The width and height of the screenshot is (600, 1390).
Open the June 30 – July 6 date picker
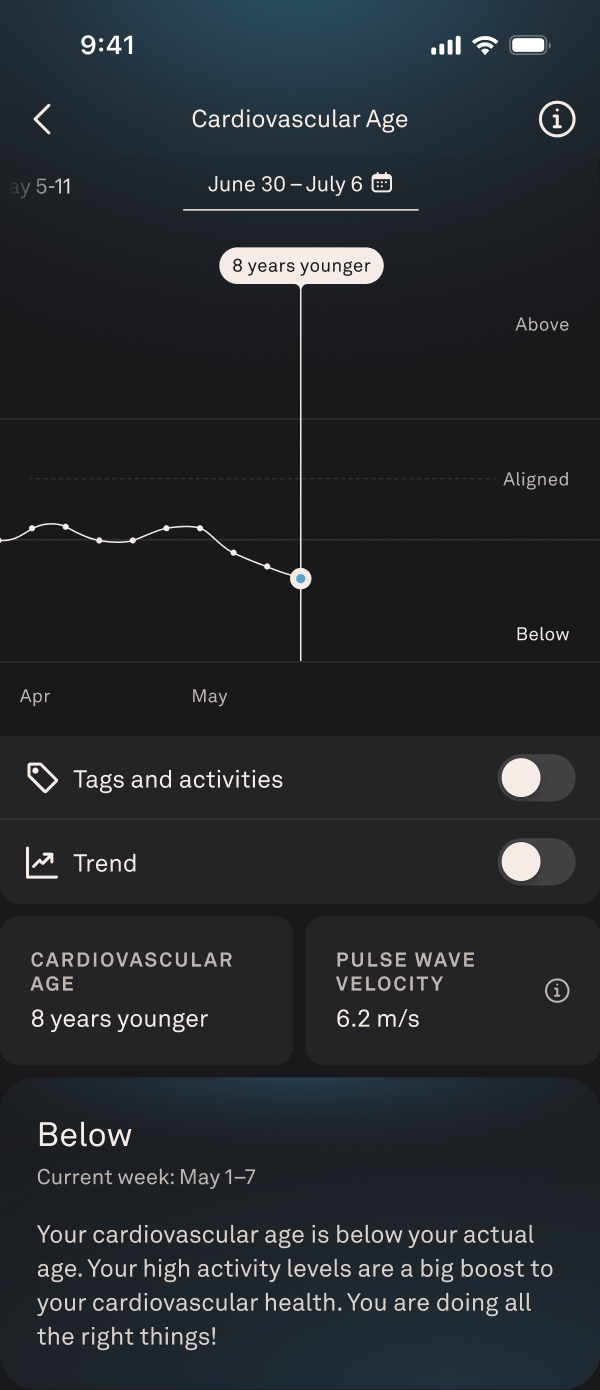point(300,185)
